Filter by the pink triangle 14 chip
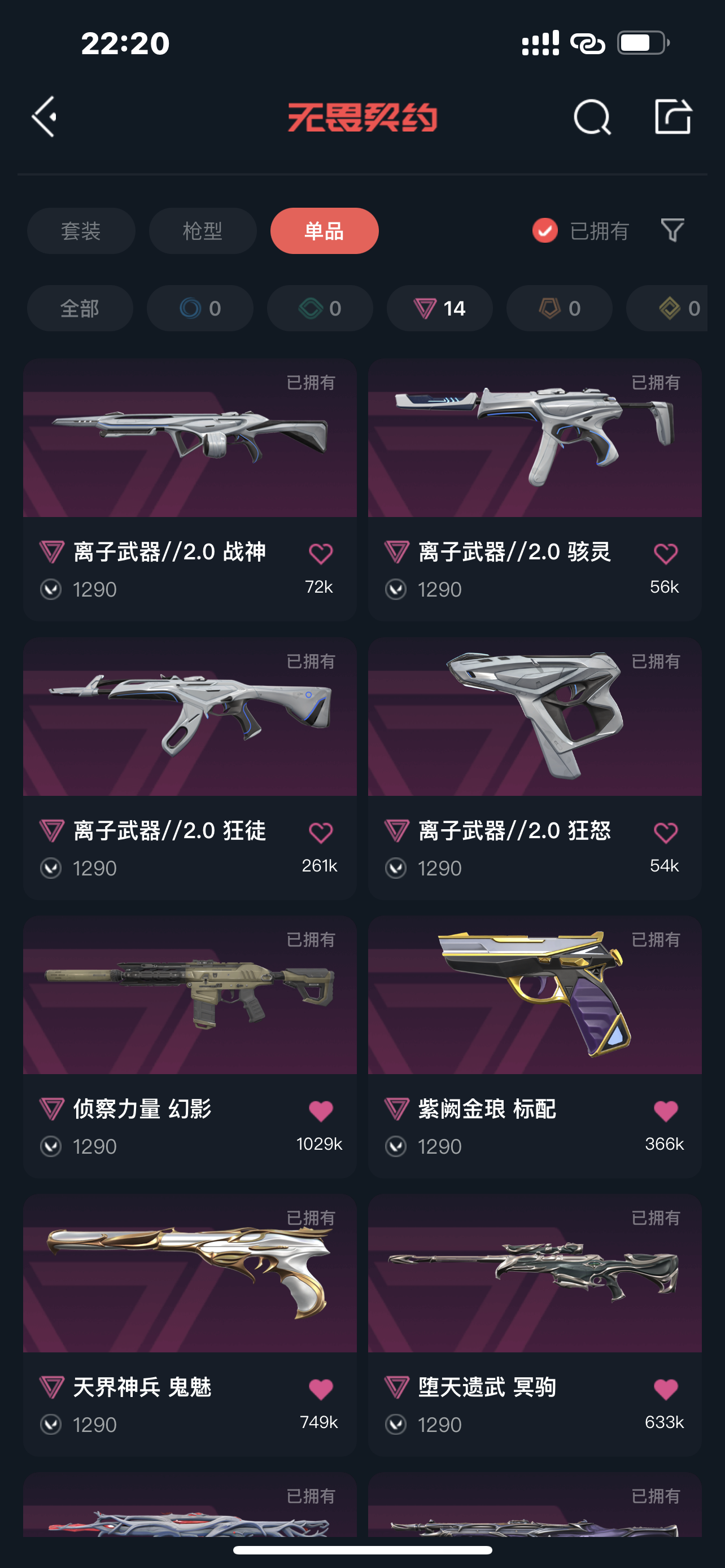Viewport: 725px width, 1568px height. coord(439,309)
